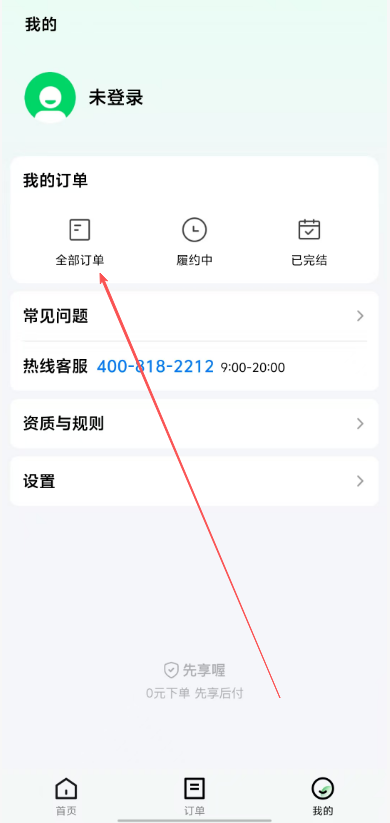Switch to the 首页 tab
Image resolution: width=390 pixels, height=823 pixels.
66,796
